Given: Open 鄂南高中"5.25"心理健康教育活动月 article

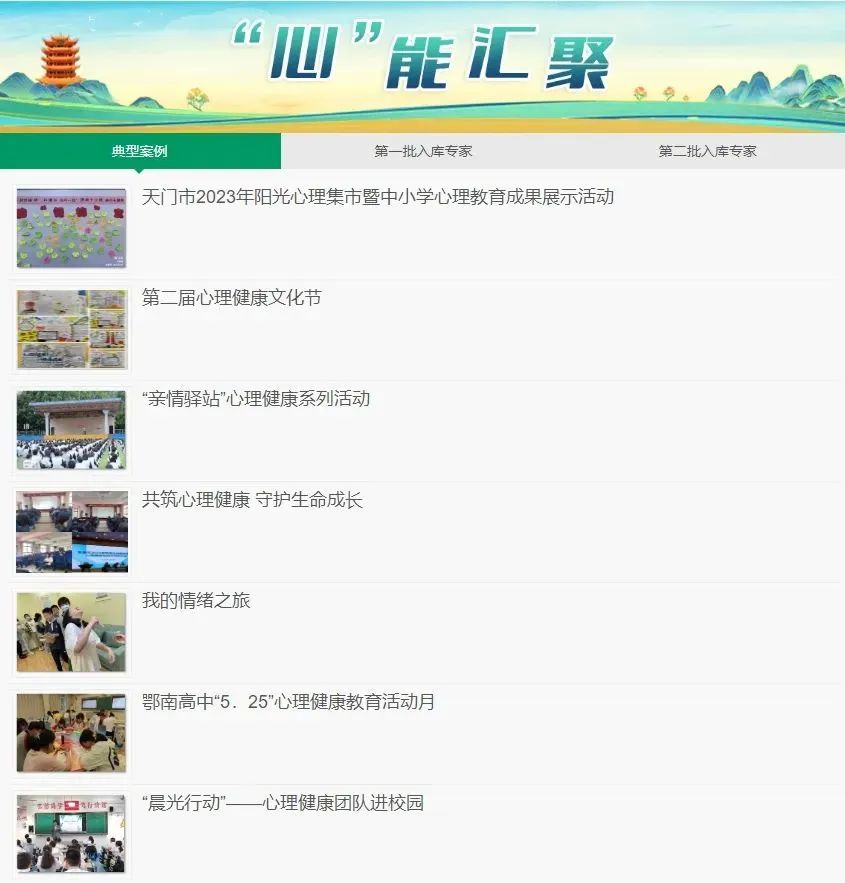Looking at the screenshot, I should point(288,702).
